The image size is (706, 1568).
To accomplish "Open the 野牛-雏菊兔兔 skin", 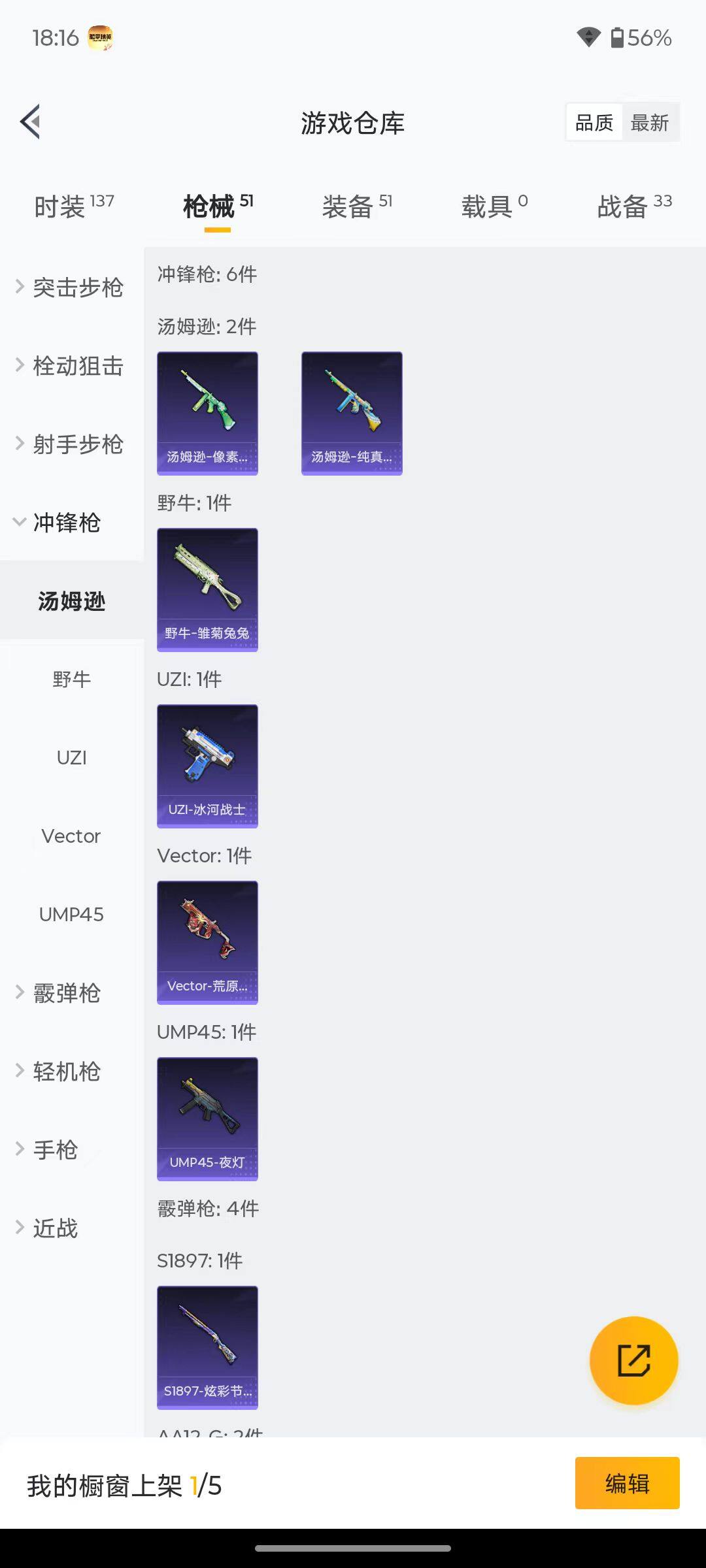I will click(207, 589).
